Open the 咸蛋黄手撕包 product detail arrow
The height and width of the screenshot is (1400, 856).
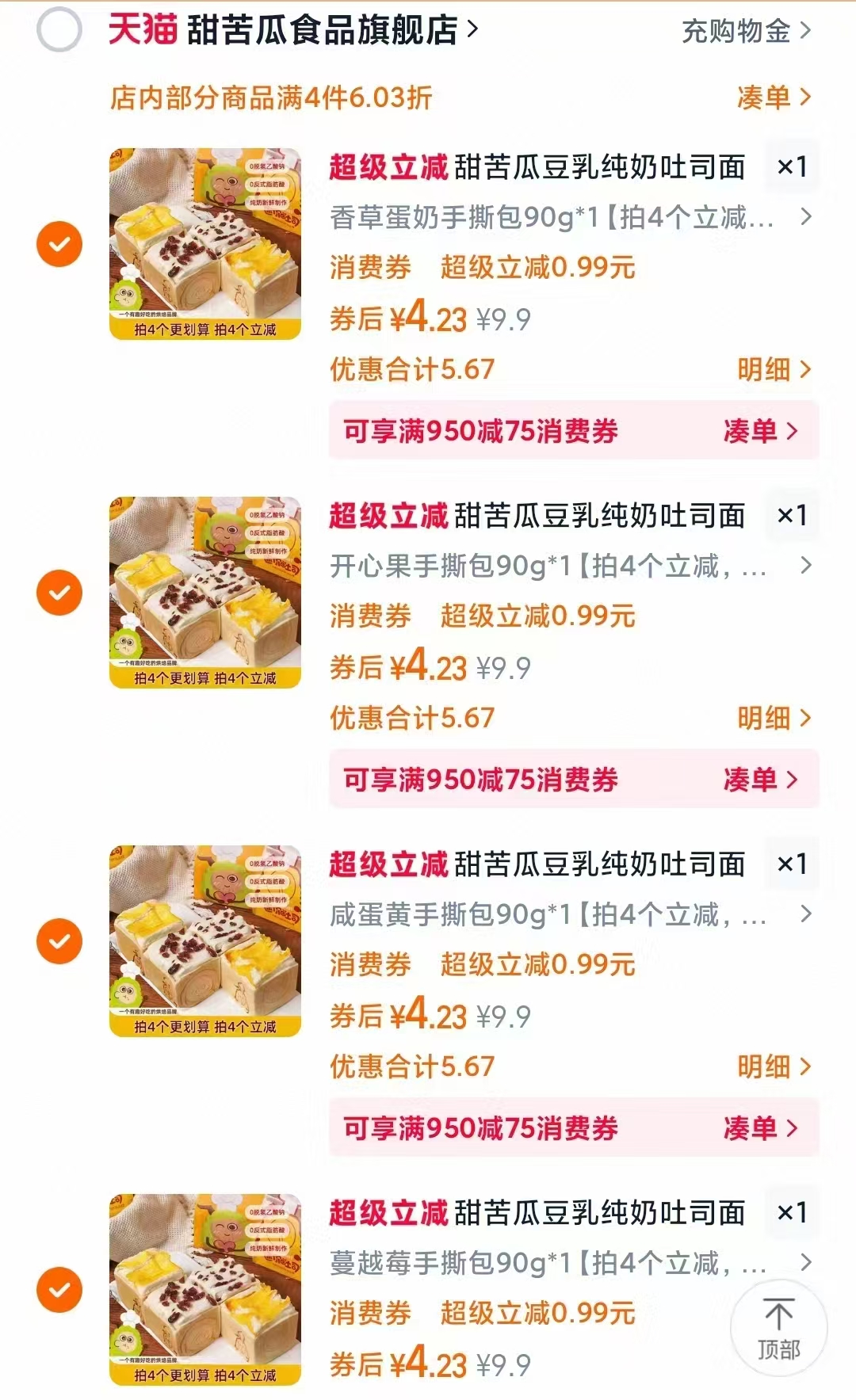click(x=807, y=913)
